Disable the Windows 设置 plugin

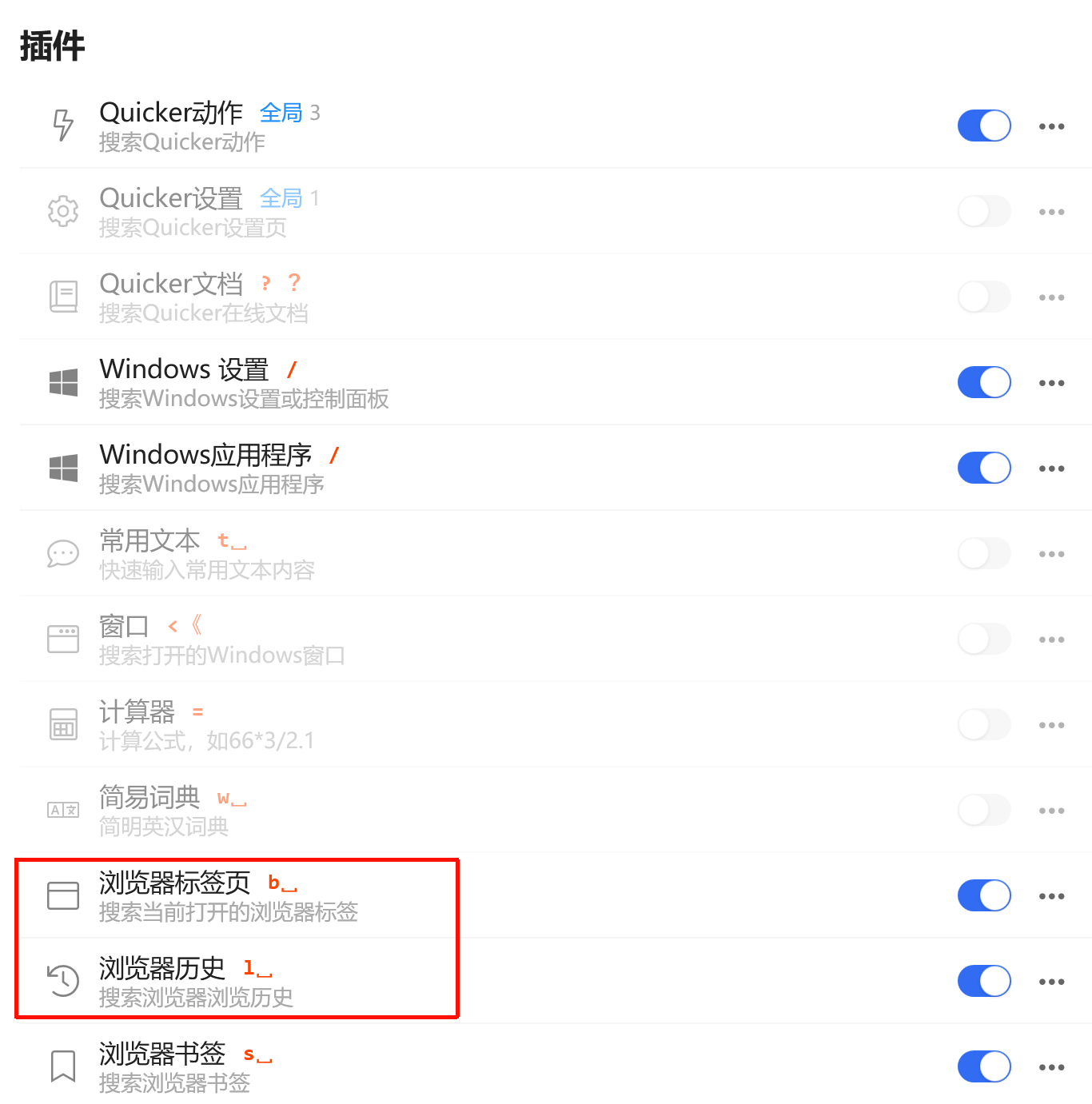point(984,383)
